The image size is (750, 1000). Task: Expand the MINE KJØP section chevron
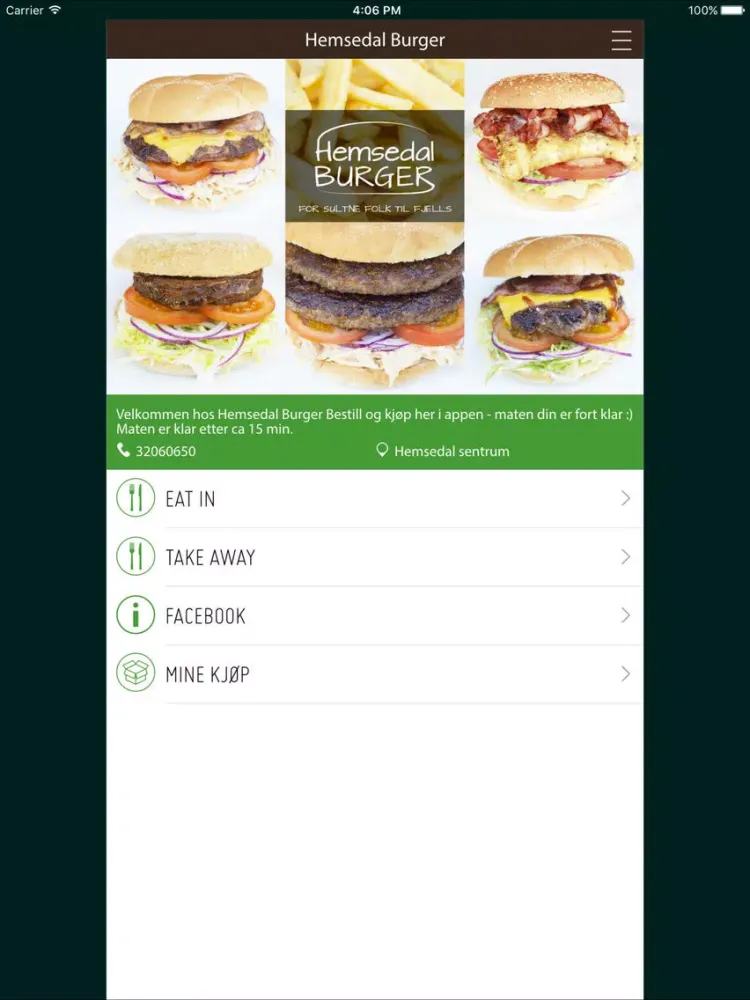(625, 673)
